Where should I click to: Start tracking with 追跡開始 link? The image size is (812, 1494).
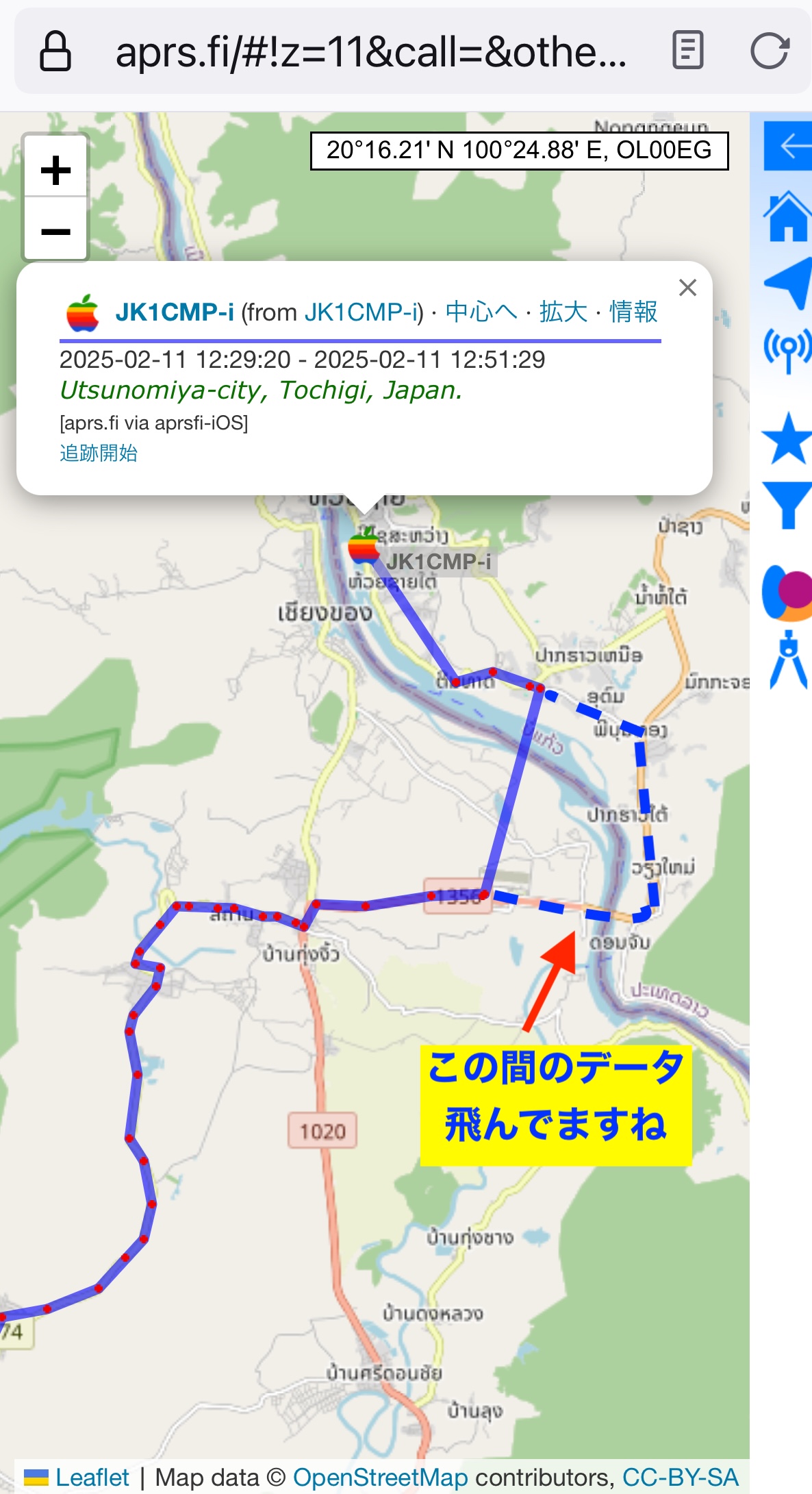(x=99, y=453)
